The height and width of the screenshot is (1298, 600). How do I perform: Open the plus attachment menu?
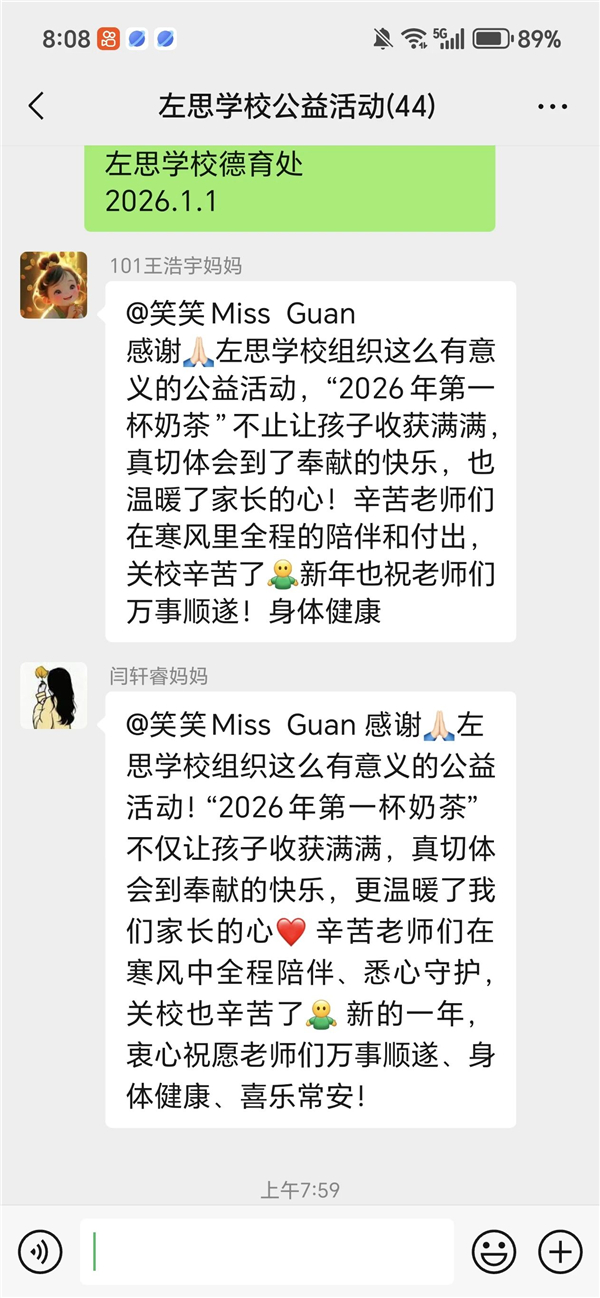click(560, 1251)
